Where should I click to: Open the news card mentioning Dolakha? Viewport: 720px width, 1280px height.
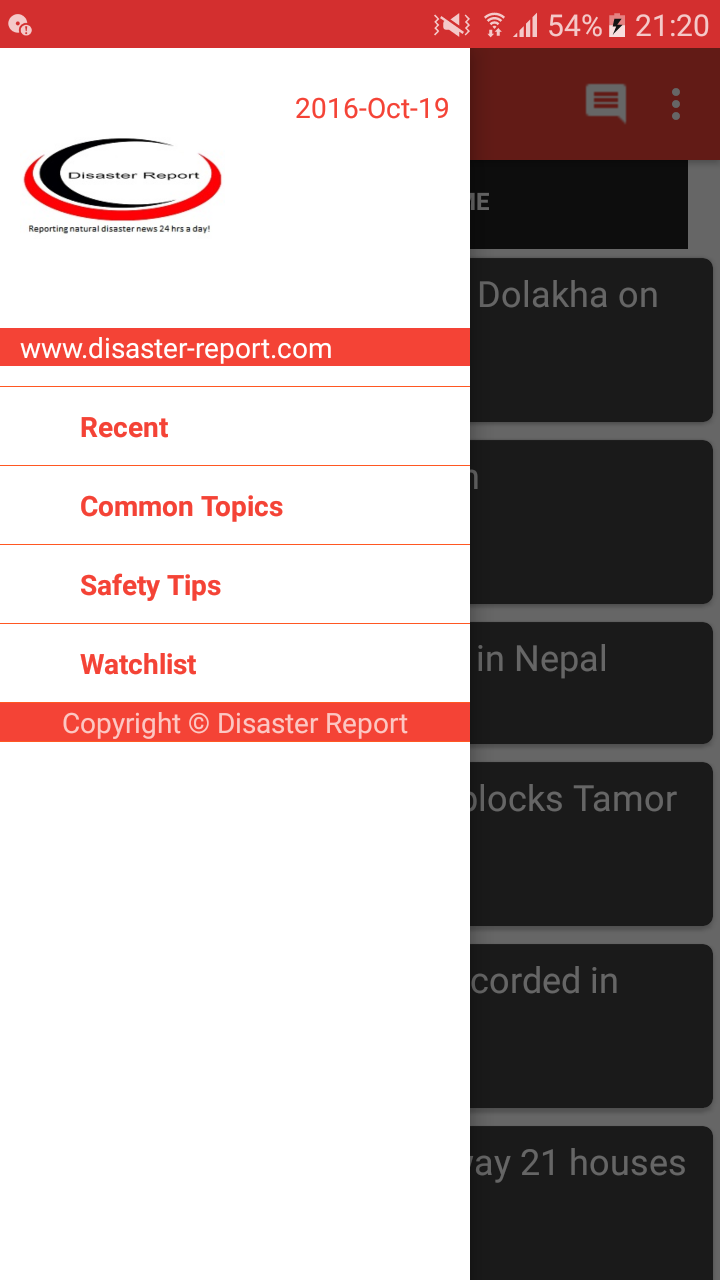(592, 338)
